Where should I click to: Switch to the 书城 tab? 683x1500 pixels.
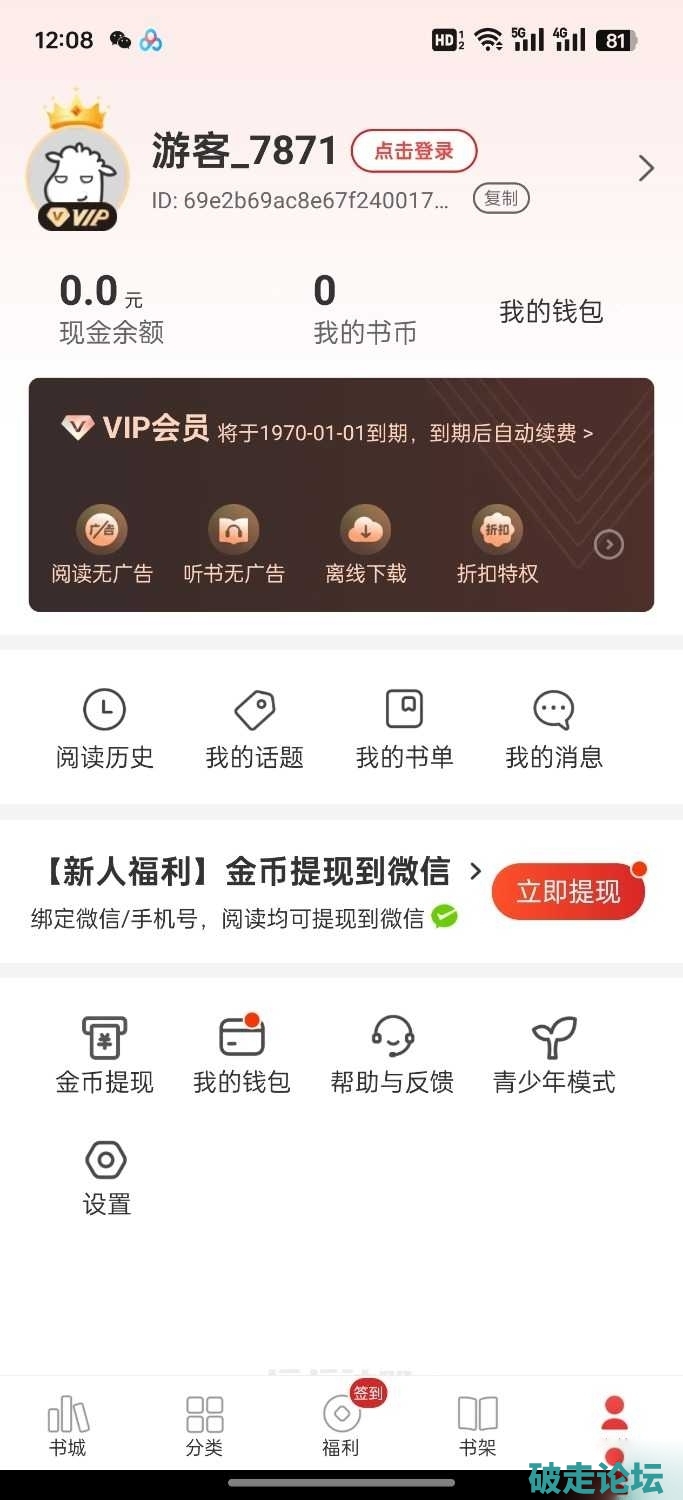tap(68, 1426)
